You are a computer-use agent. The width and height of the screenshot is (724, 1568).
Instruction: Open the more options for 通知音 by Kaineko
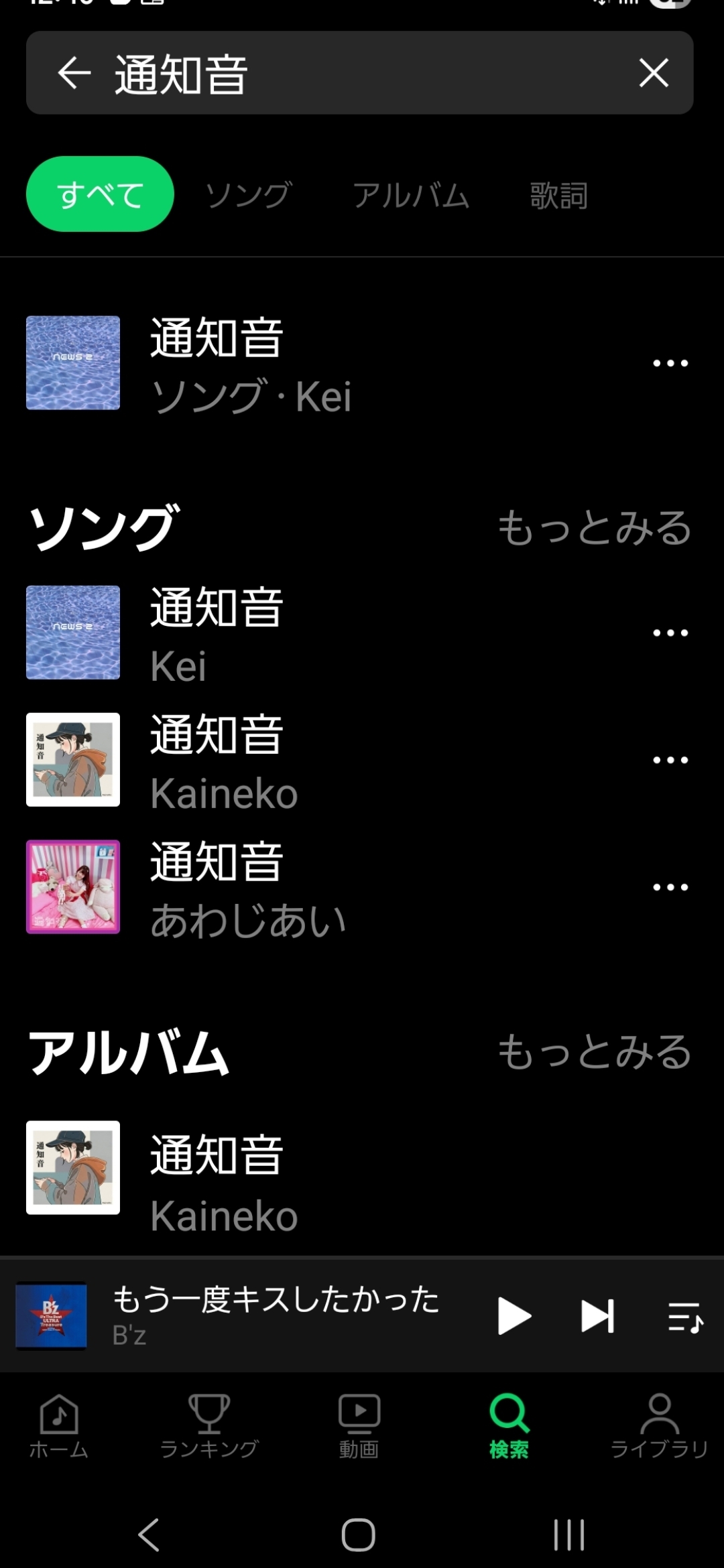[x=670, y=760]
